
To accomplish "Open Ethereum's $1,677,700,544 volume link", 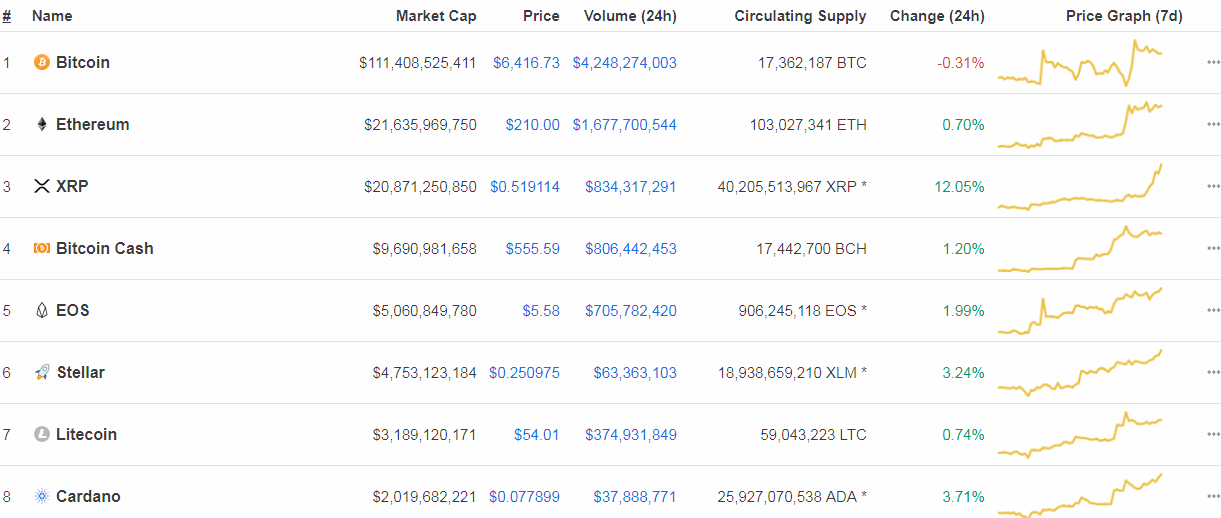I will point(624,124).
